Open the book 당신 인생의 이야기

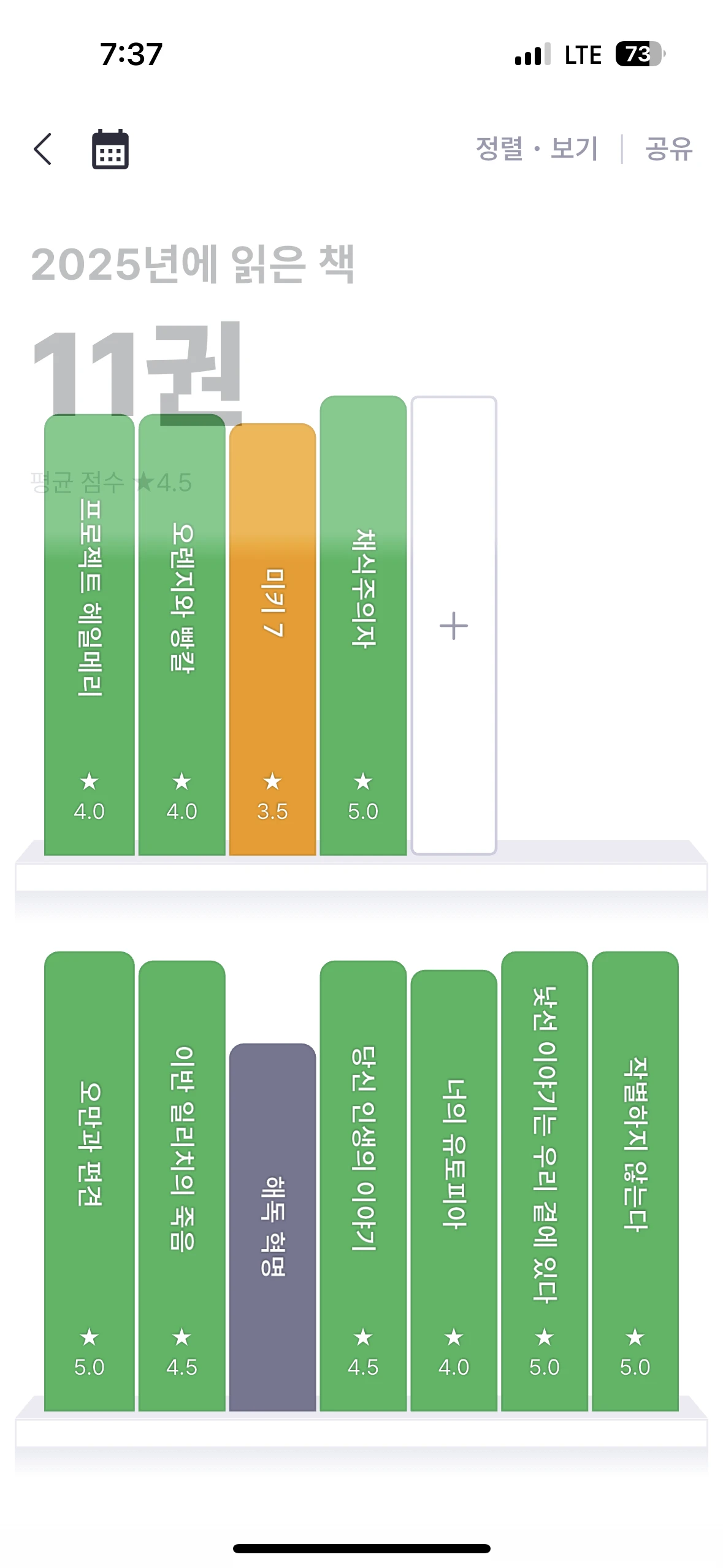click(363, 1185)
